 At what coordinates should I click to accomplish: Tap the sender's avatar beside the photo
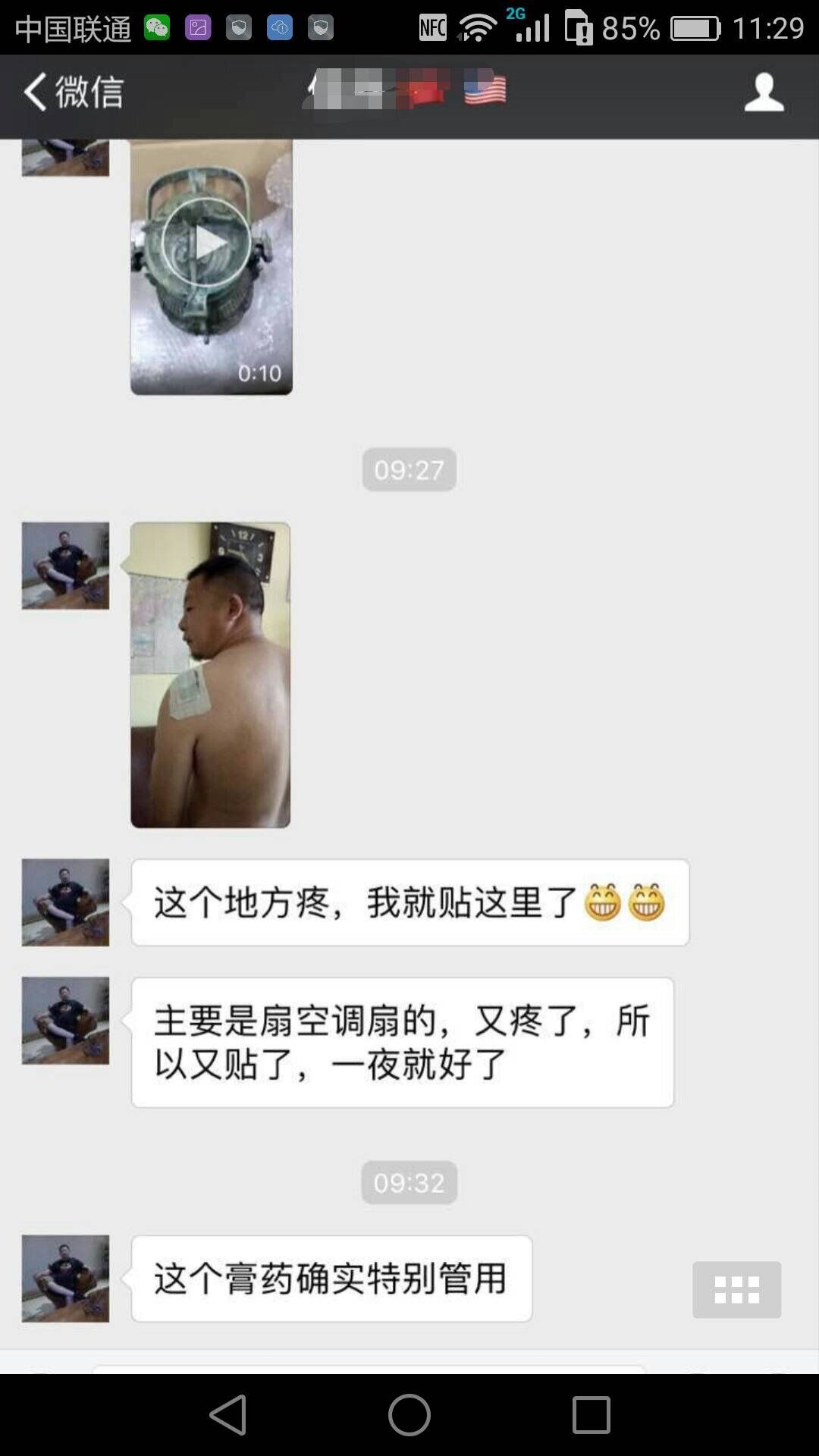click(x=65, y=566)
